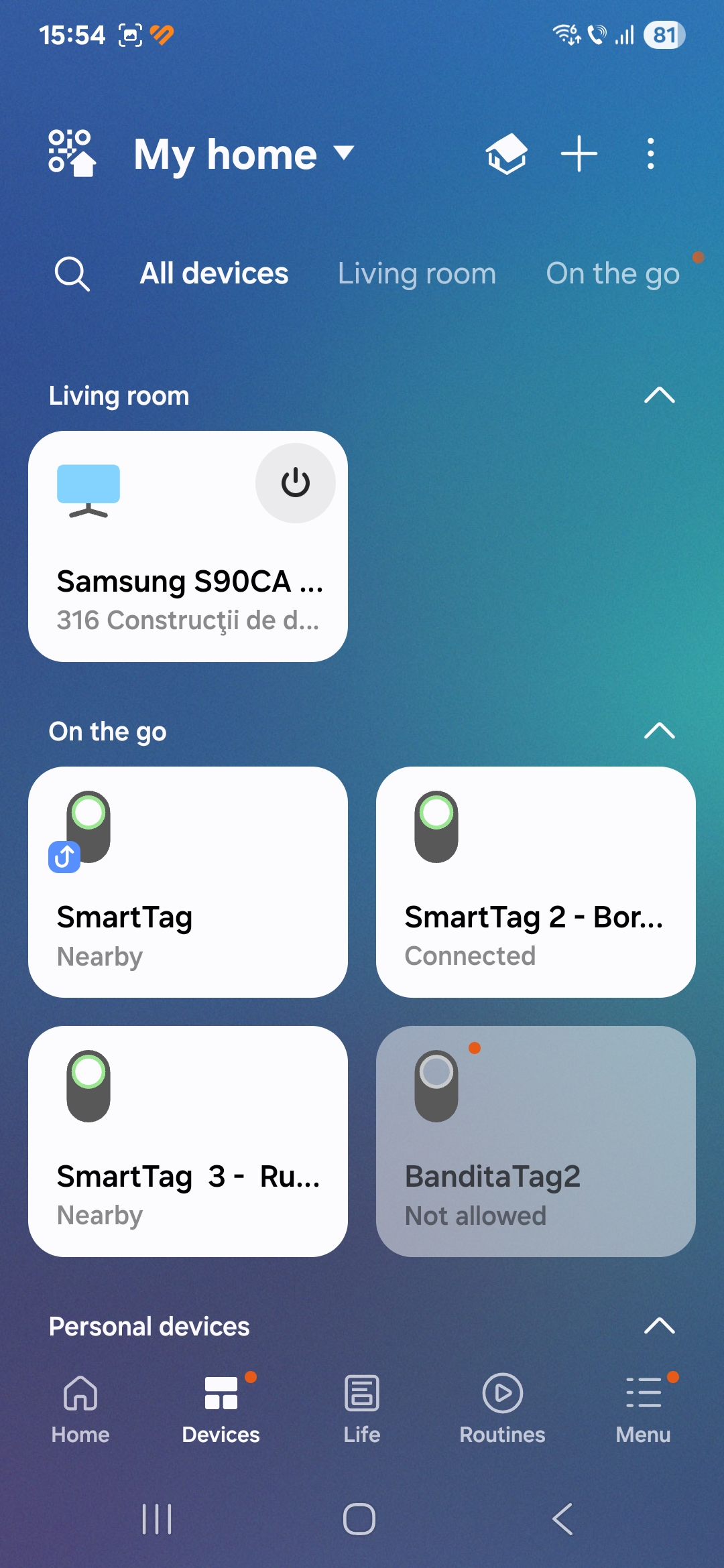This screenshot has height=1568, width=724.
Task: Toggle power on Samsung S90CA TV
Action: tap(296, 483)
